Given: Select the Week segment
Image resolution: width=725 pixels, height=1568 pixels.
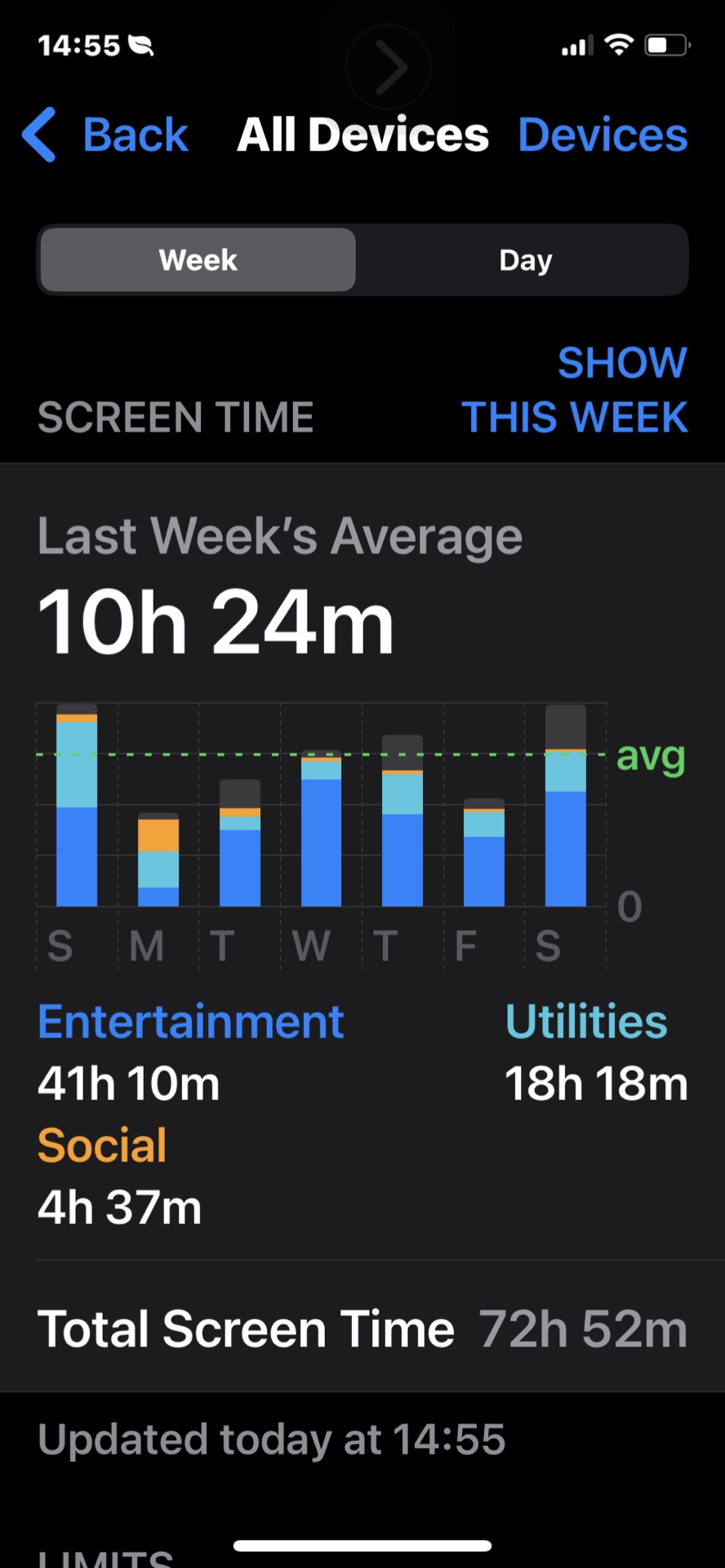Looking at the screenshot, I should click(198, 261).
